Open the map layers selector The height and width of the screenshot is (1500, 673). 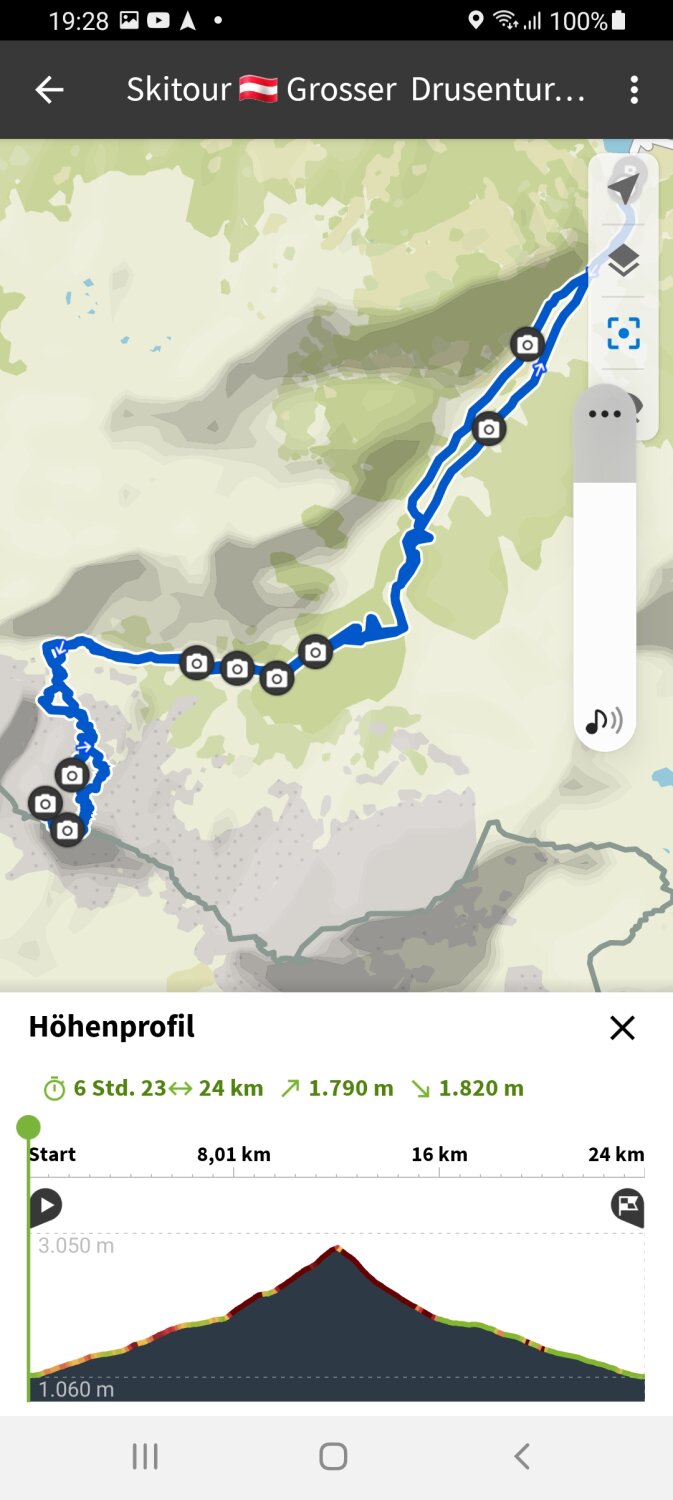(x=624, y=261)
